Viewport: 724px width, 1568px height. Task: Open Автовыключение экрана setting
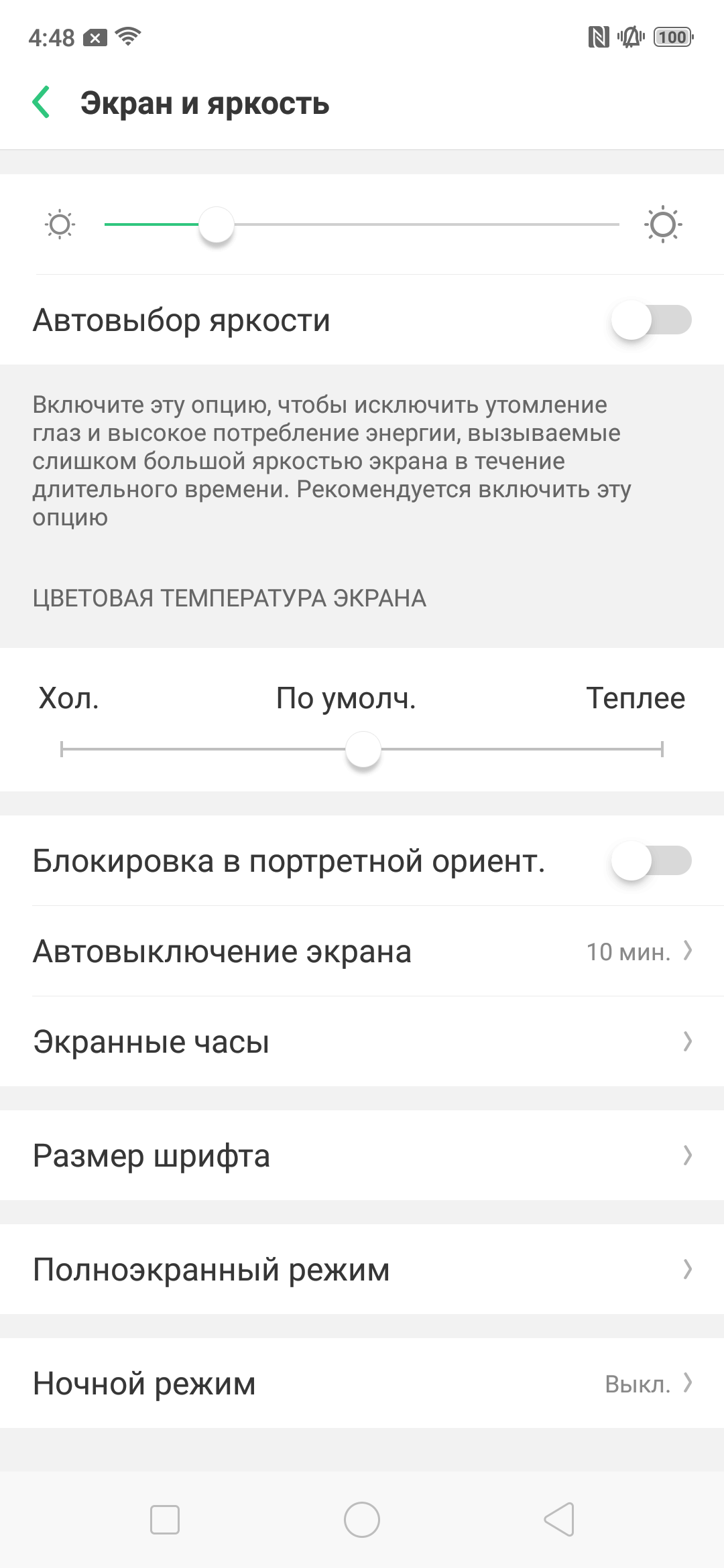(x=362, y=952)
